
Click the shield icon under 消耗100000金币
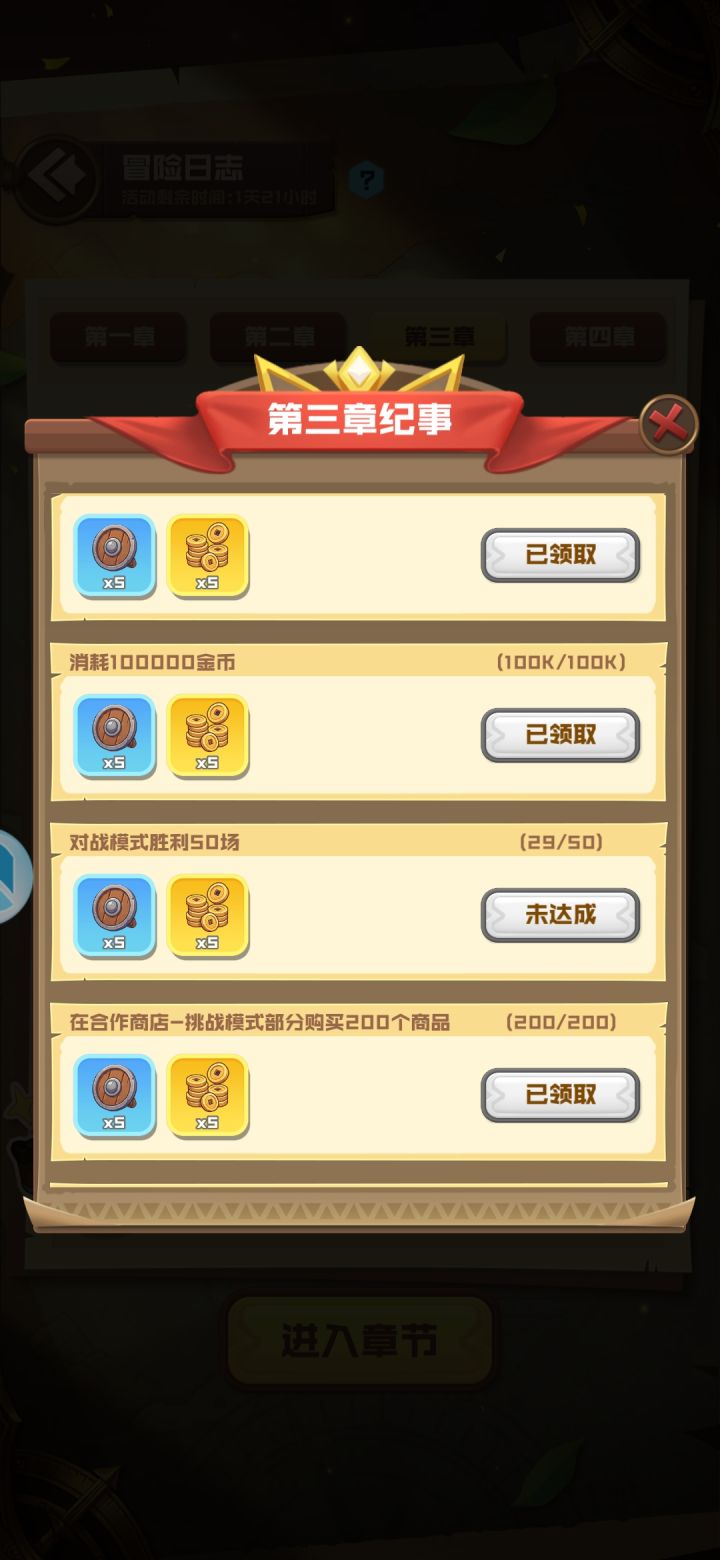coord(113,735)
